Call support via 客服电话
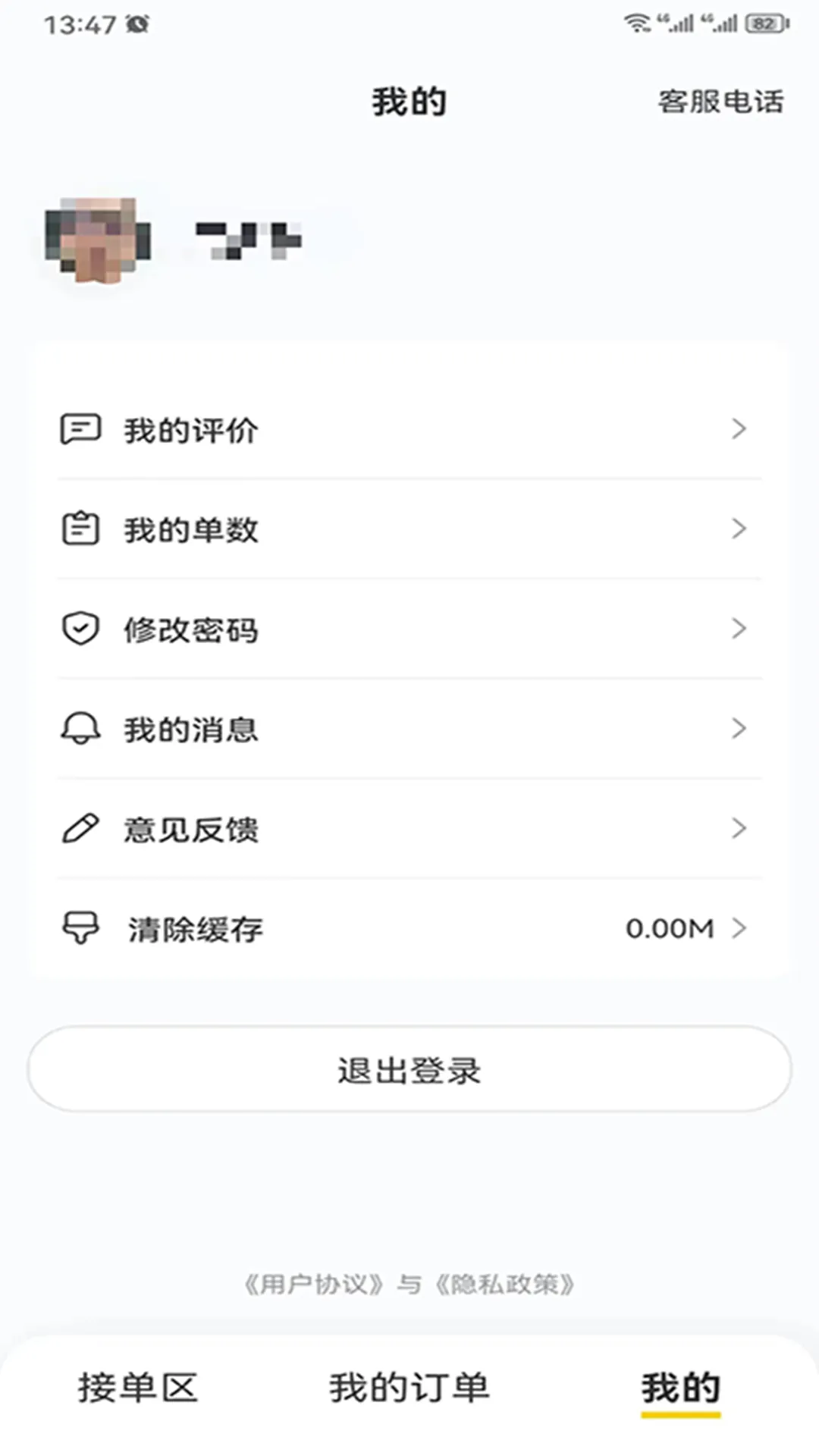 click(722, 102)
